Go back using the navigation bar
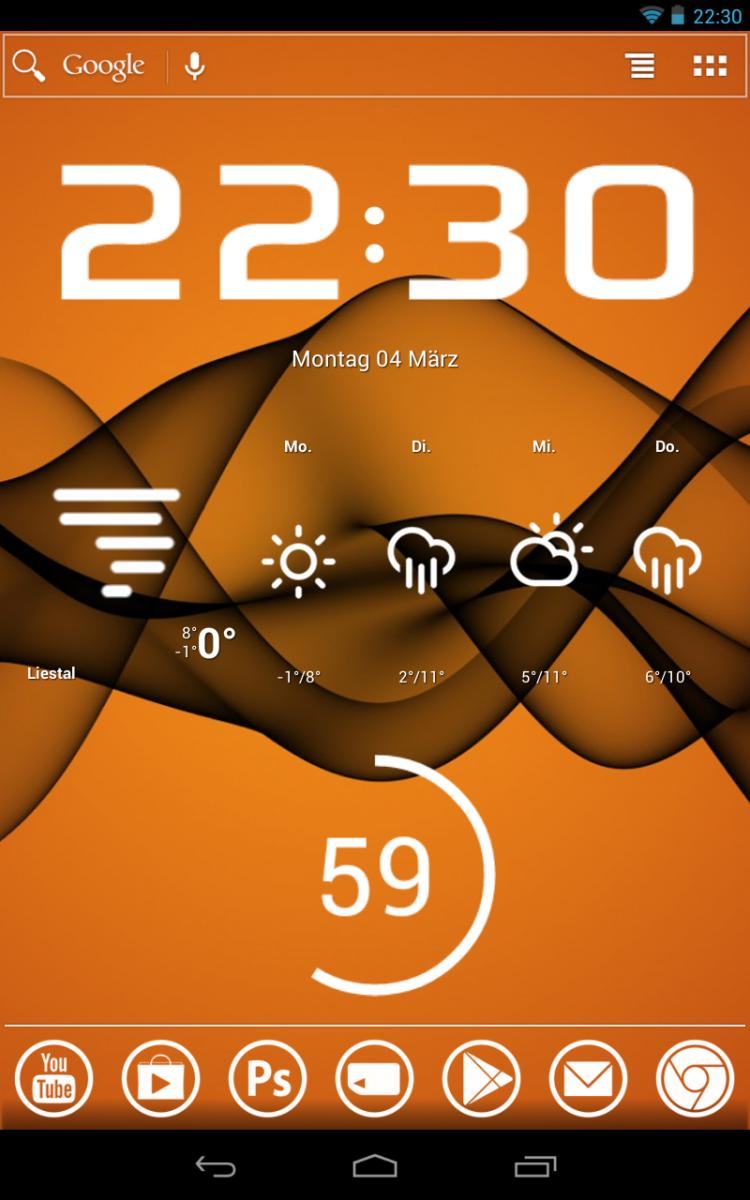 point(215,1166)
